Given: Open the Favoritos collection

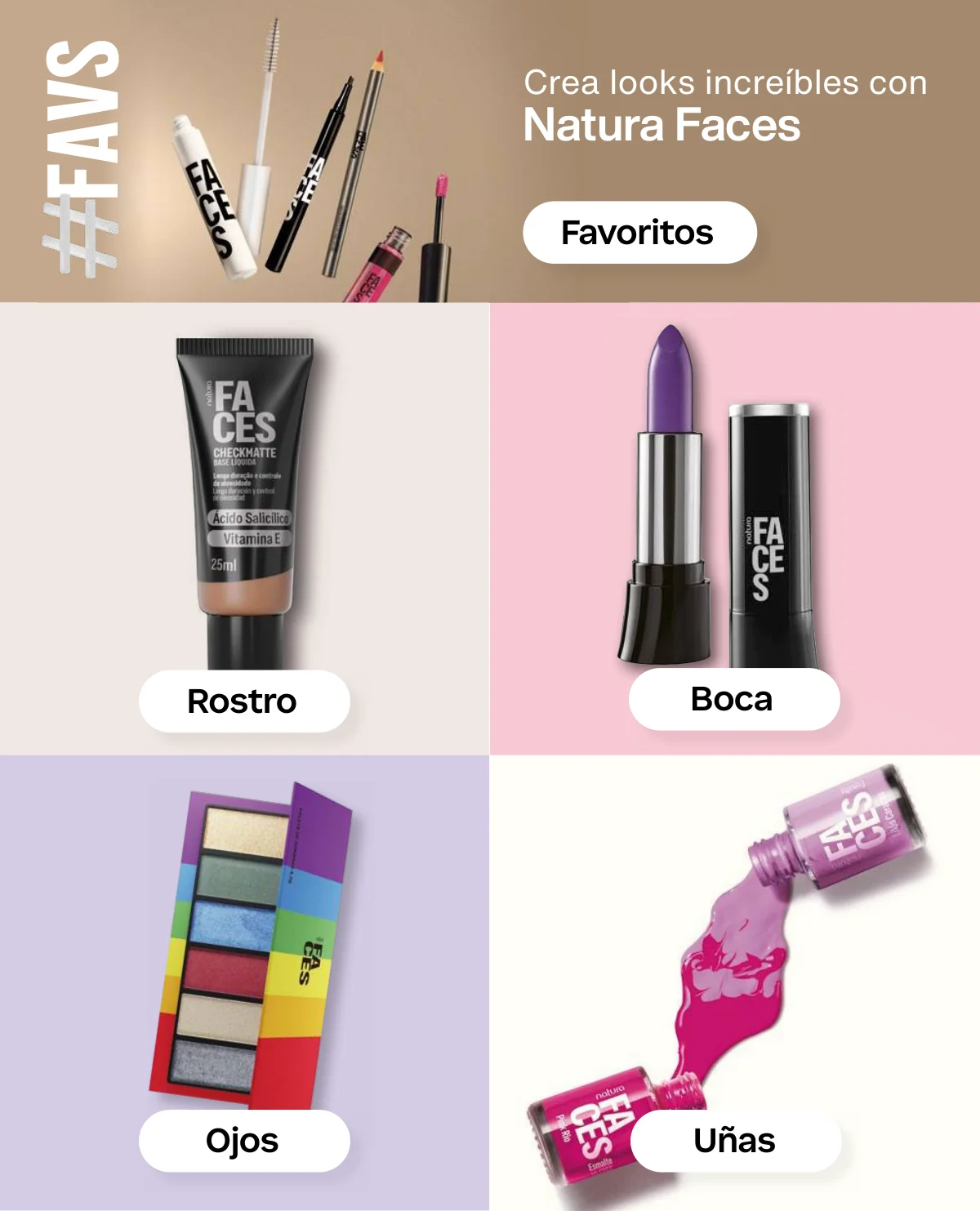Looking at the screenshot, I should point(639,233).
